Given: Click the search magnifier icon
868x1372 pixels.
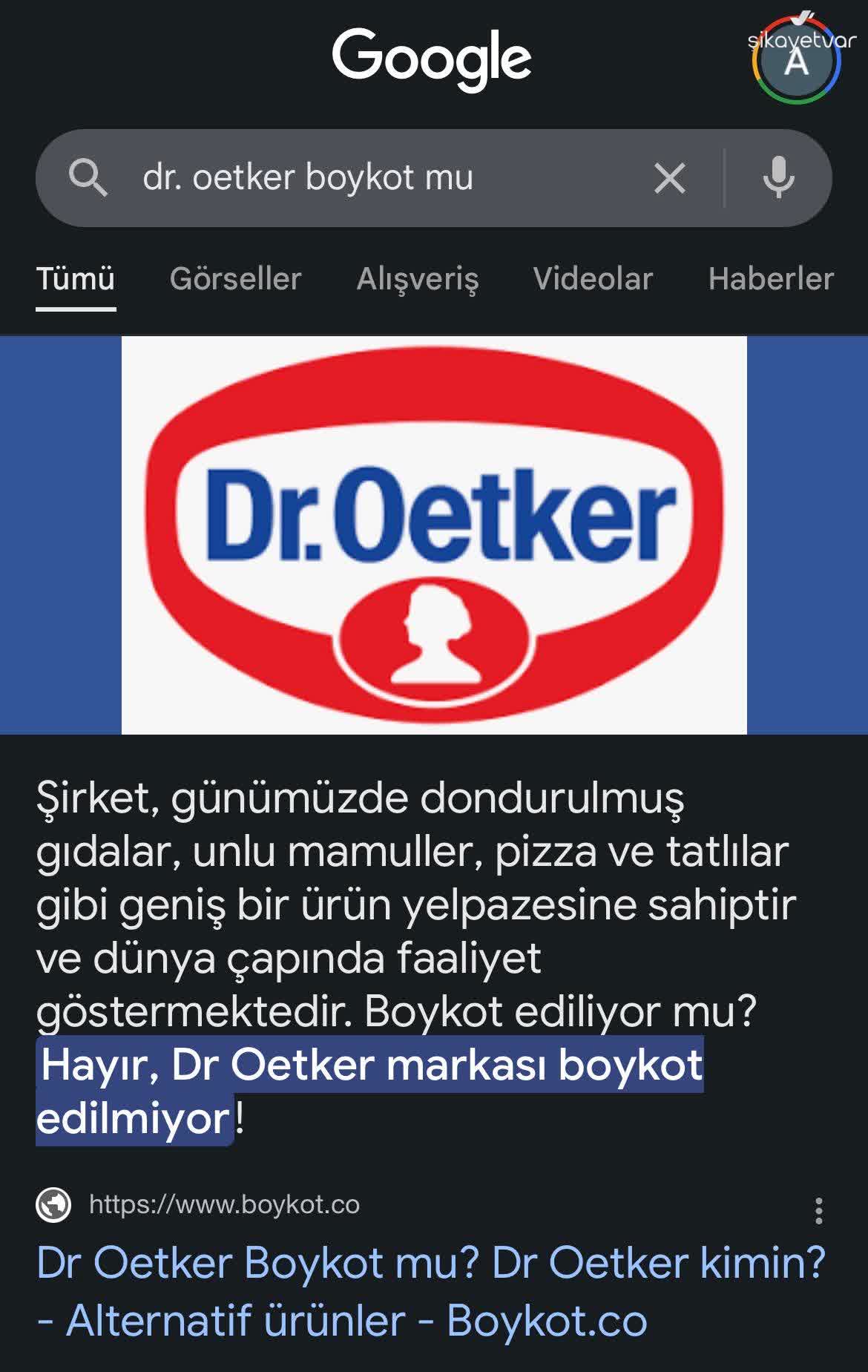Looking at the screenshot, I should point(88,177).
